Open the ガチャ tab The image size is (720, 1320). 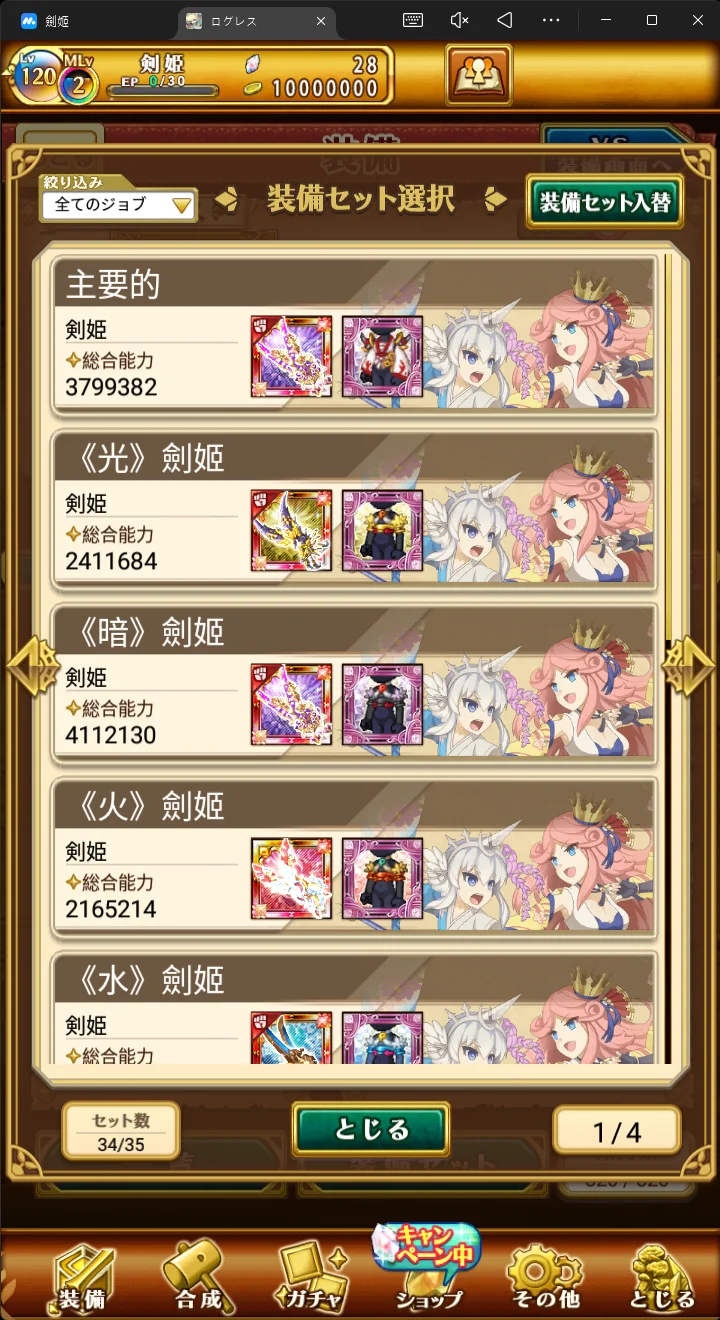312,1275
